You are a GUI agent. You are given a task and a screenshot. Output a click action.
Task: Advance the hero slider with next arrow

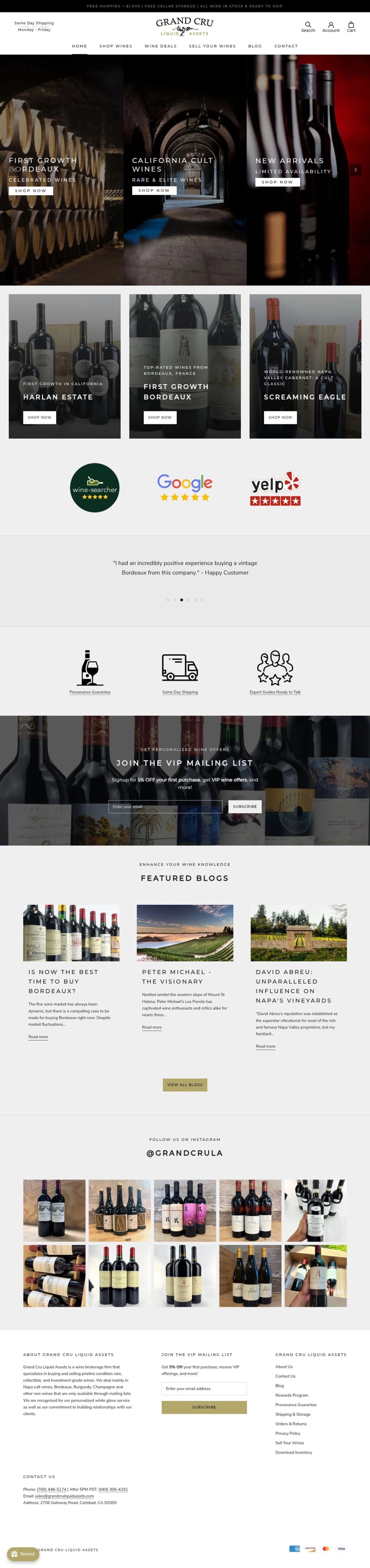point(356,170)
